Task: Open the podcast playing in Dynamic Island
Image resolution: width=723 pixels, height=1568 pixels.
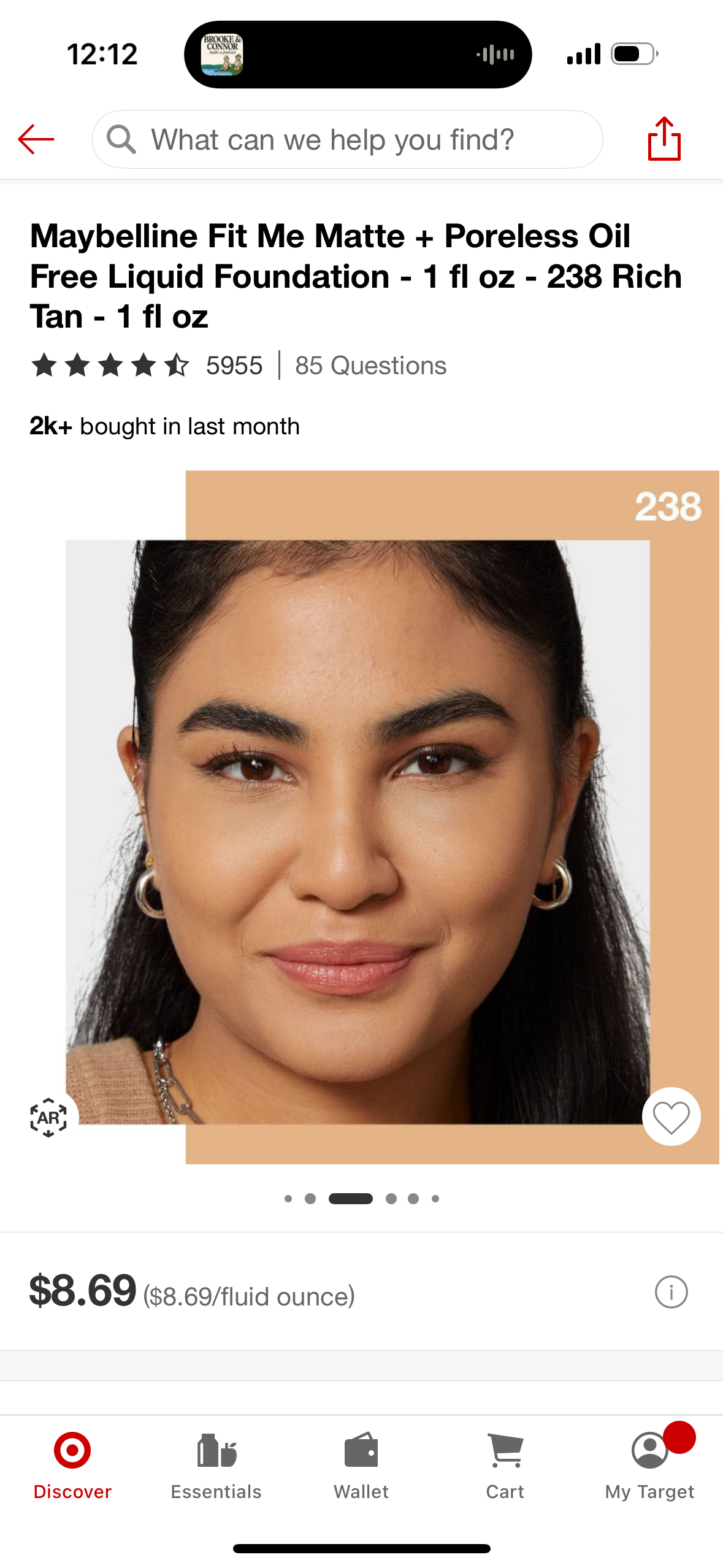Action: (x=358, y=55)
